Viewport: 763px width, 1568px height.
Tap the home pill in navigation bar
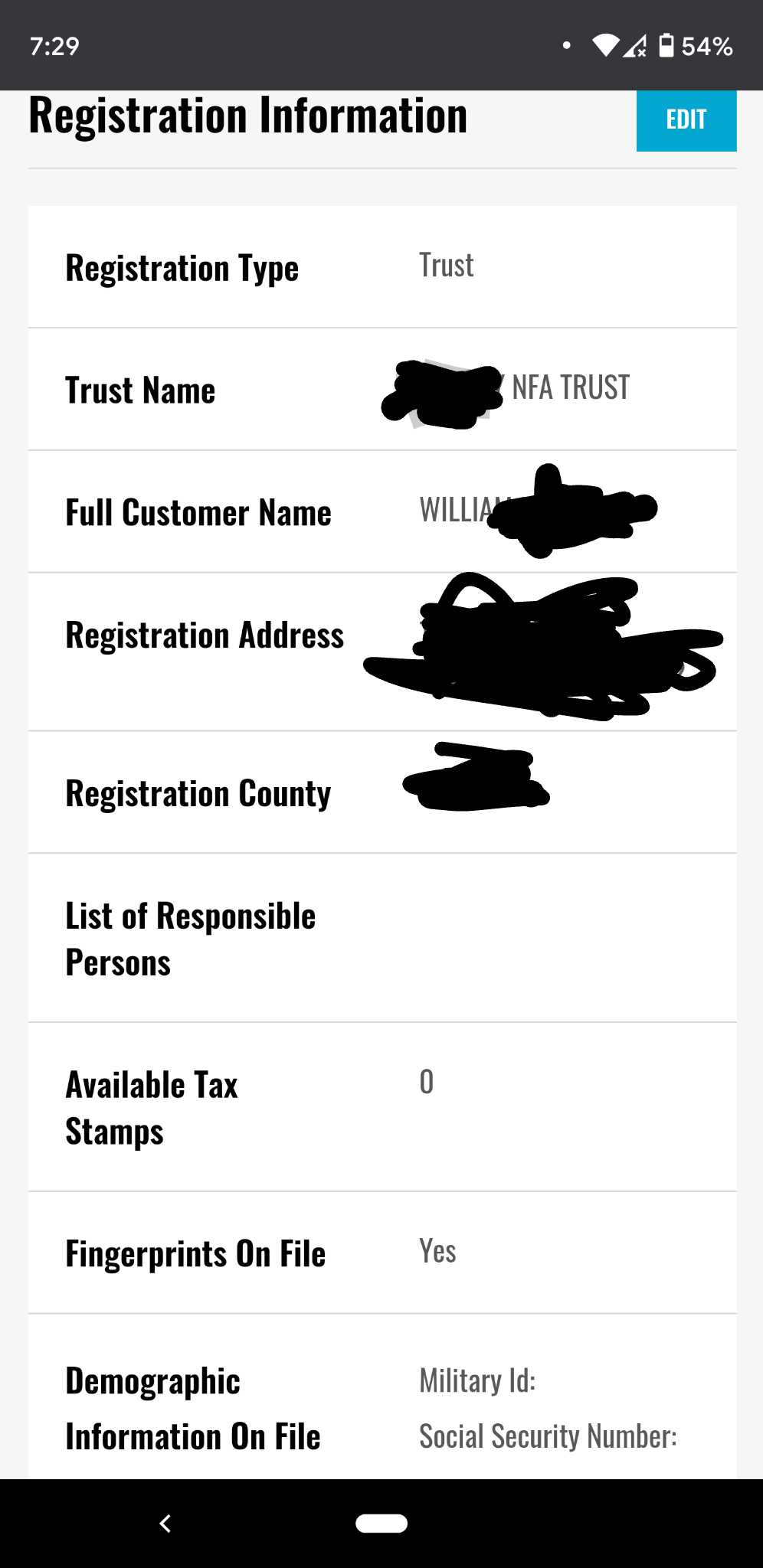click(381, 1524)
